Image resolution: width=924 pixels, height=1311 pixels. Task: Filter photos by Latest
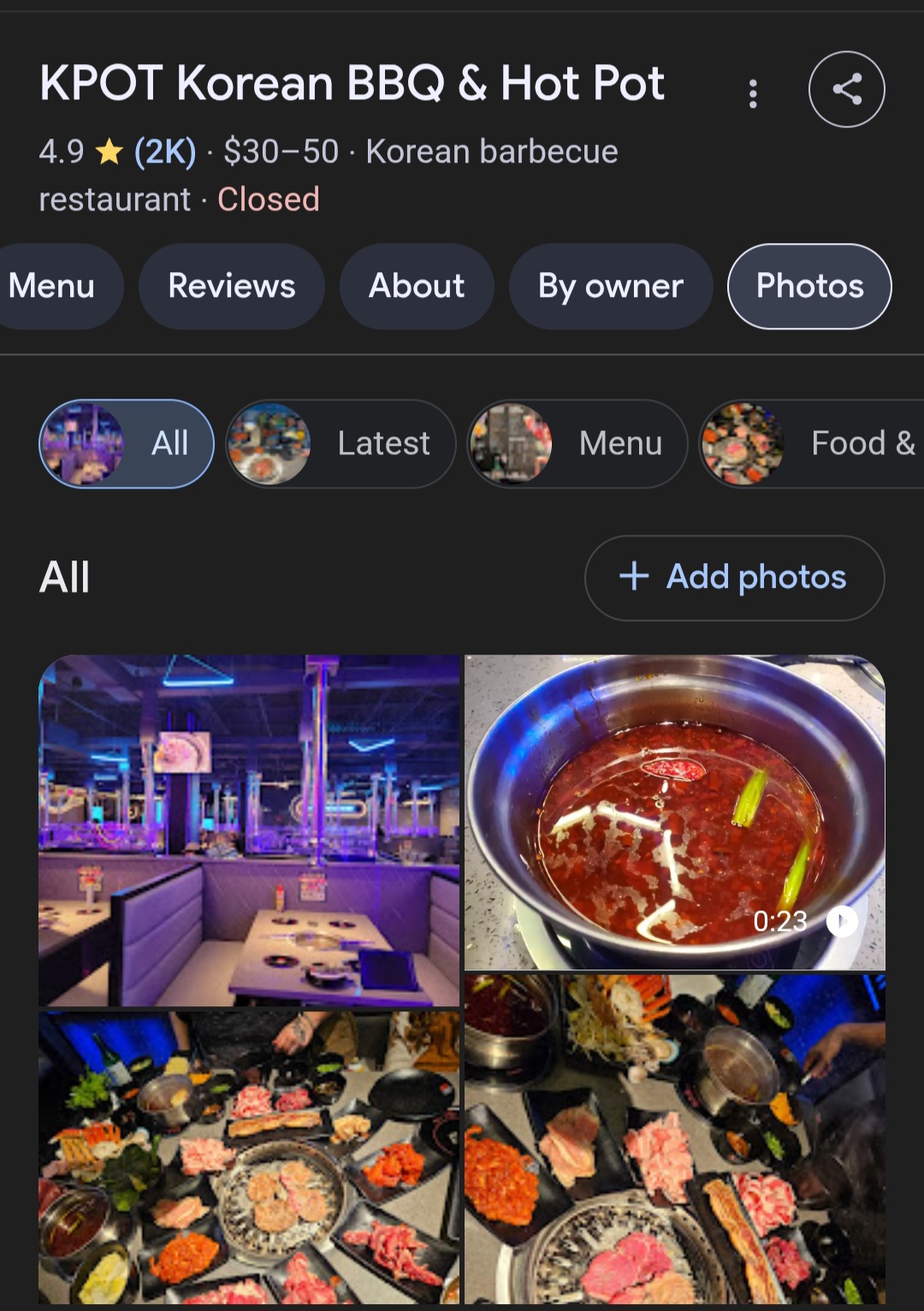[x=341, y=443]
